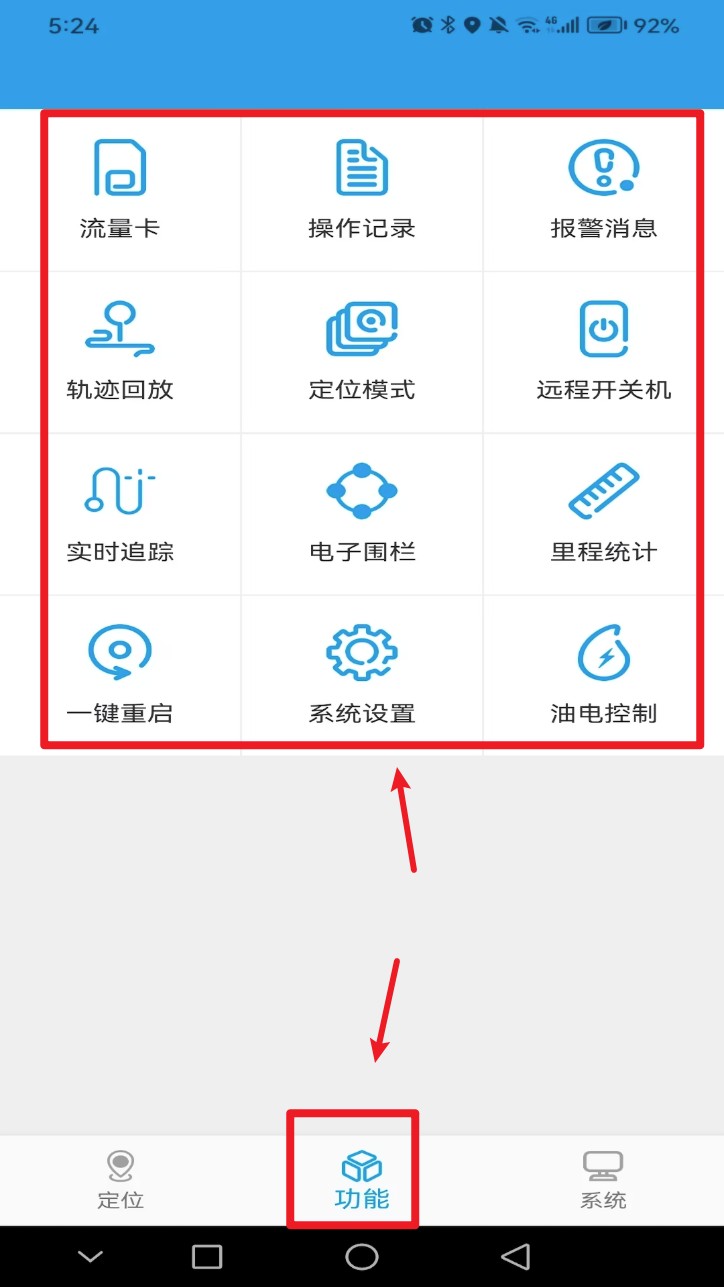Open 操作记录 operation records
Screen dimensions: 724x1287
[x=362, y=190]
